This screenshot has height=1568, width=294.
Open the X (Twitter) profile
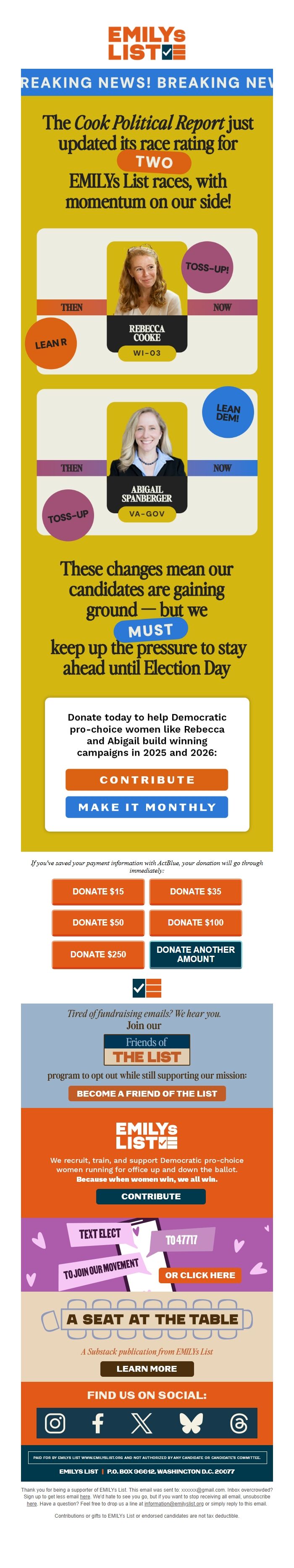(142, 1423)
